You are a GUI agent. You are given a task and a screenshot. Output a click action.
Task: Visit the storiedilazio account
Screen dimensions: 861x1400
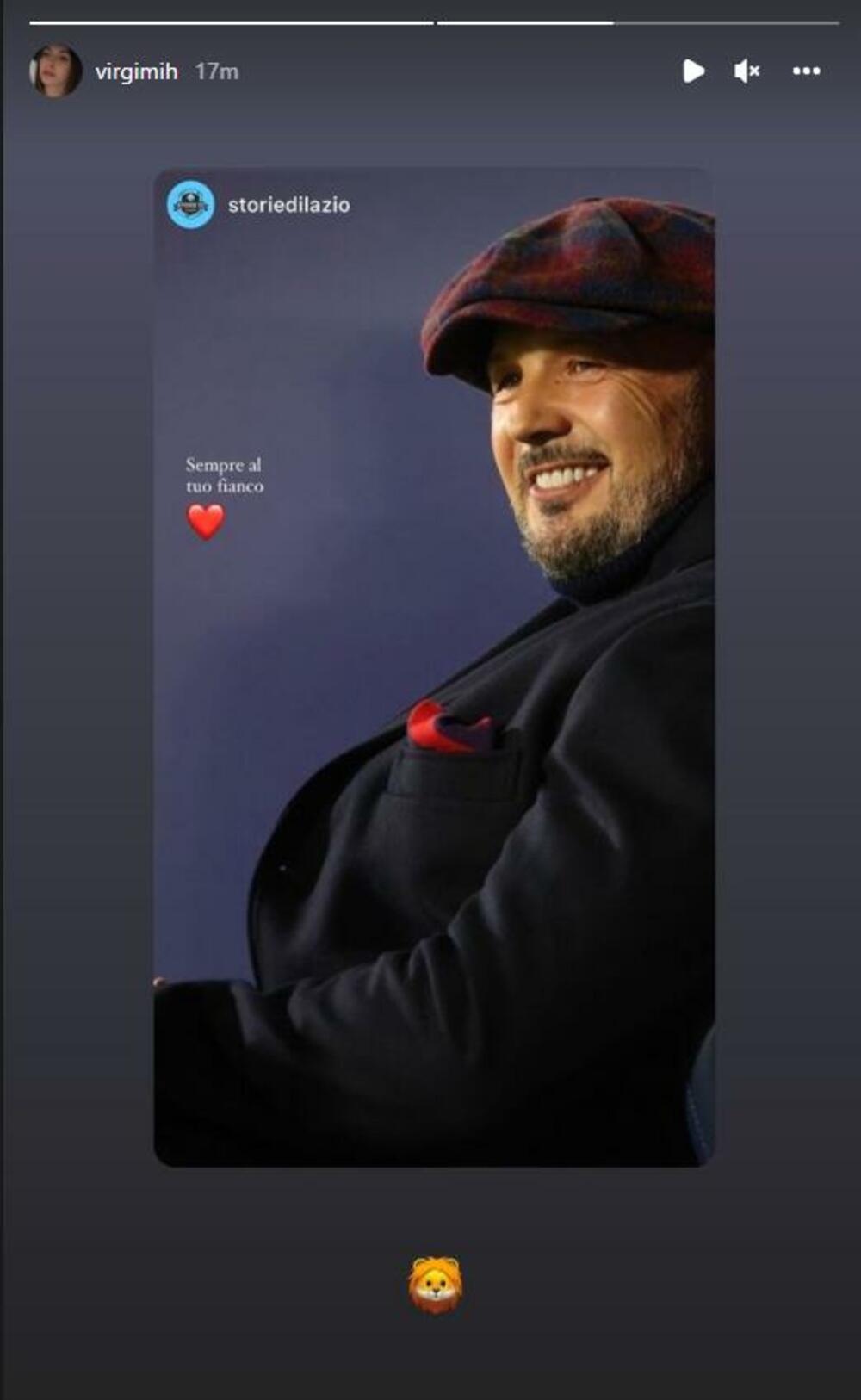288,205
